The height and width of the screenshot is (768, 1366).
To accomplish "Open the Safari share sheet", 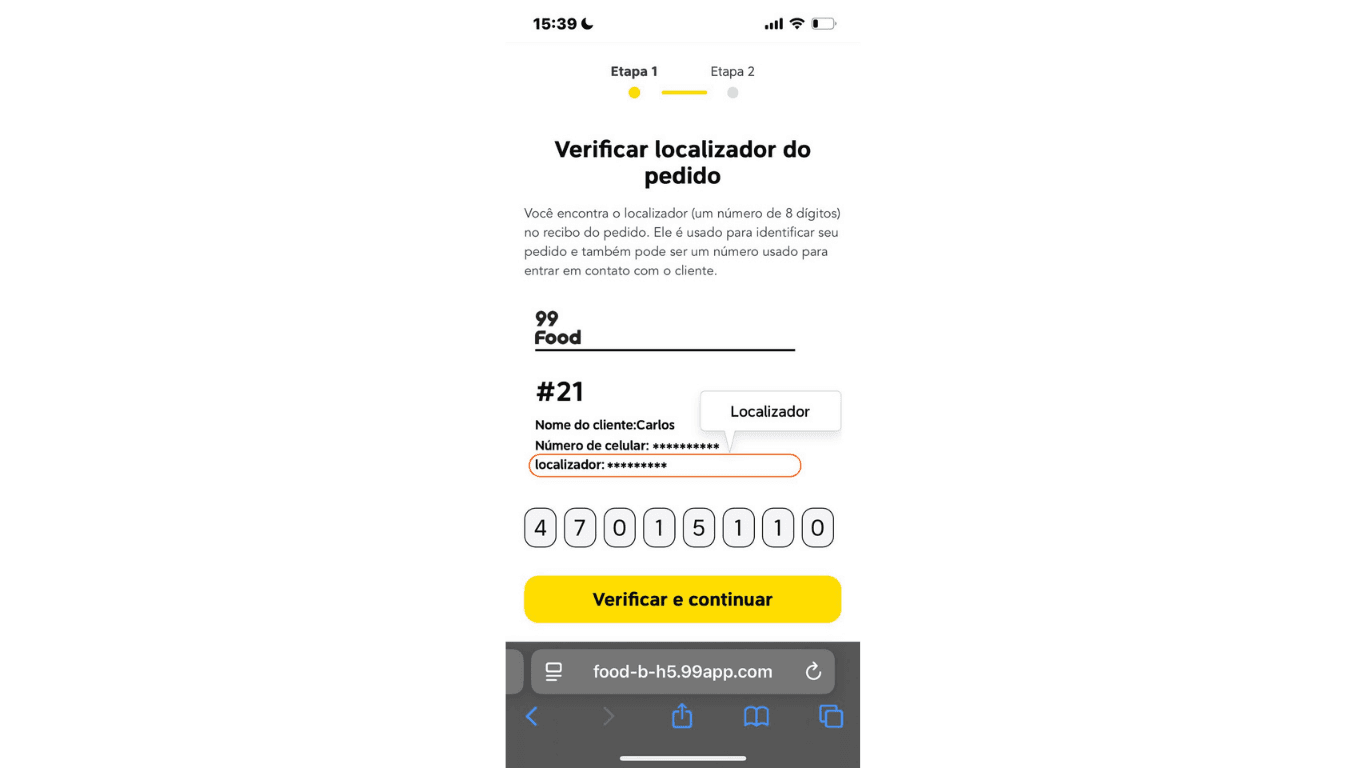I will pyautogui.click(x=682, y=716).
